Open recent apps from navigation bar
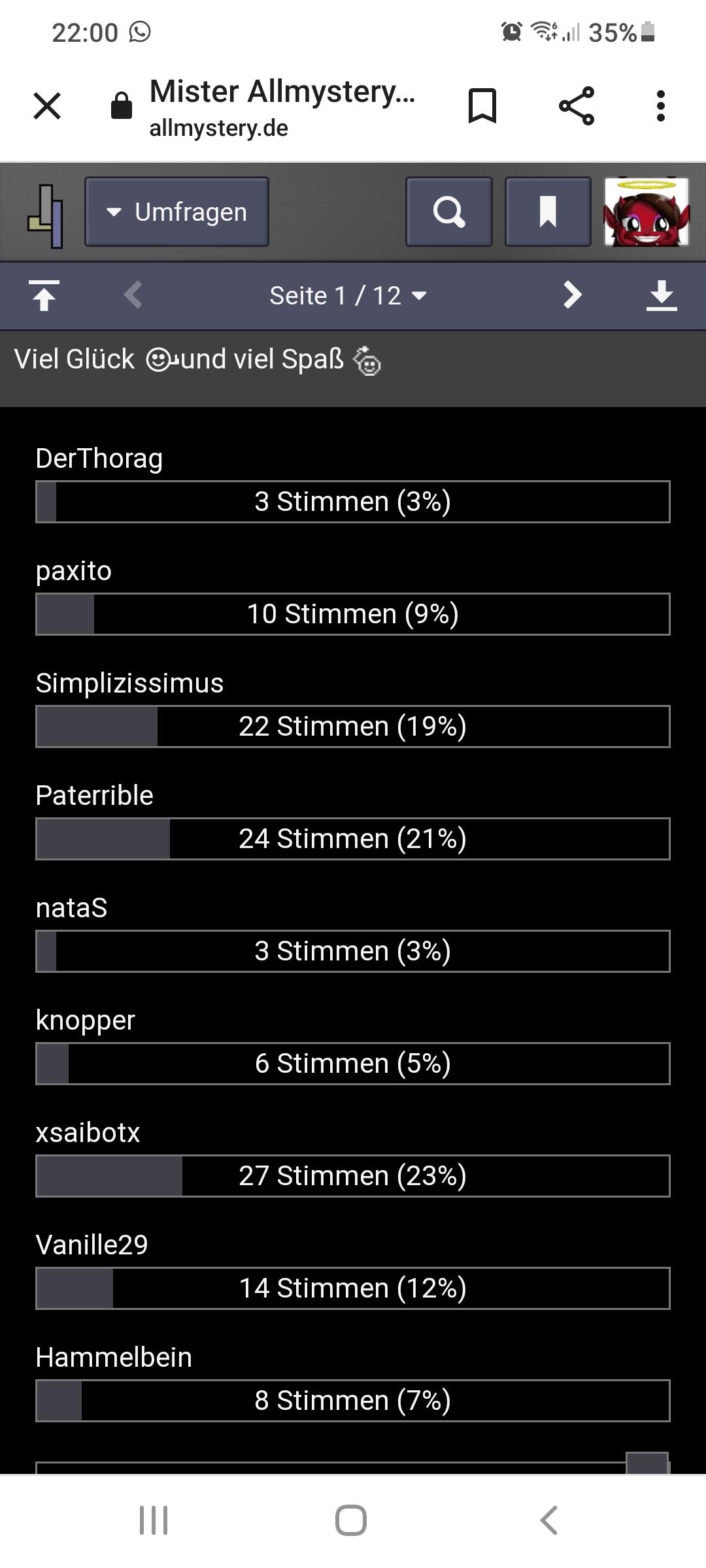 coord(154,1520)
